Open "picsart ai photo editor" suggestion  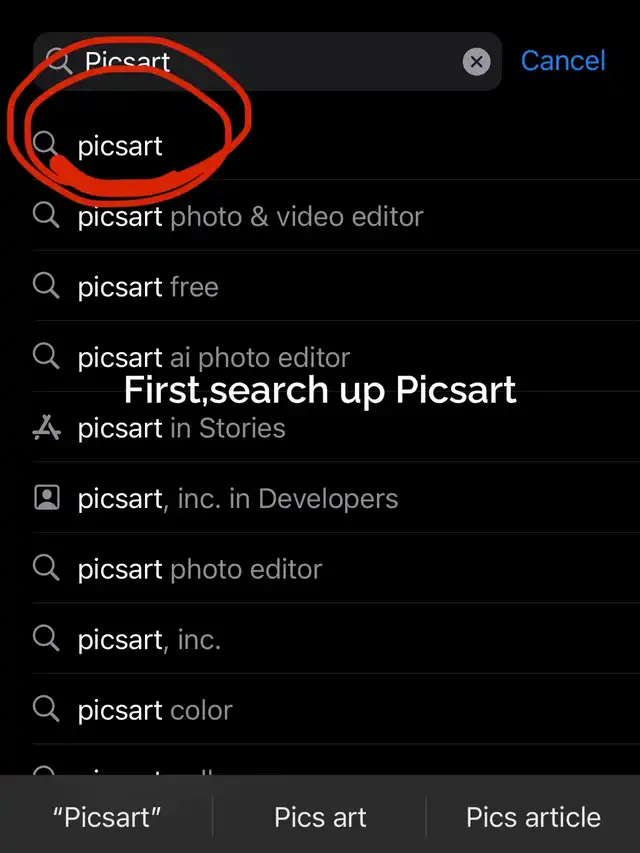pyautogui.click(x=336, y=357)
